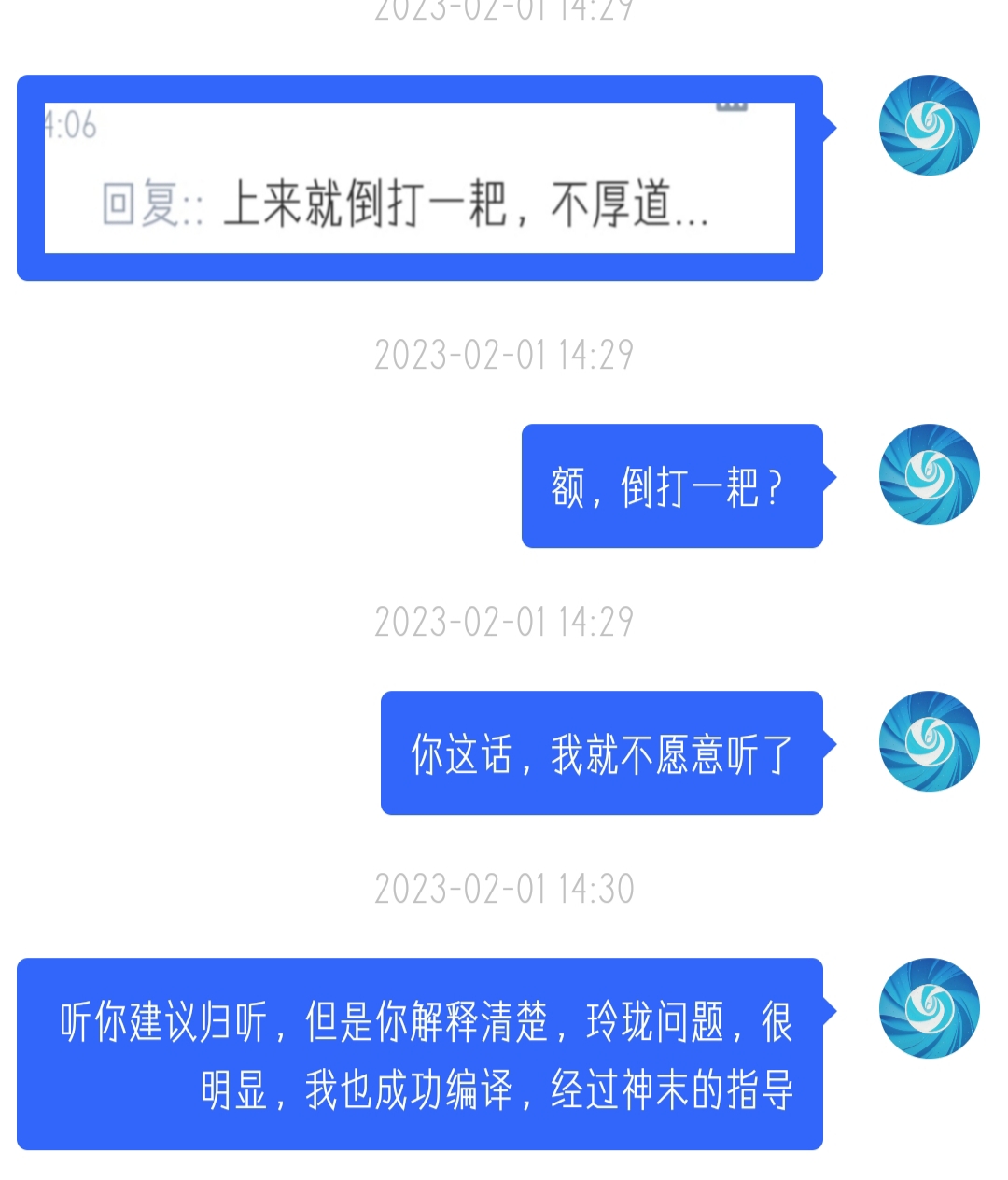Tap the long message mentioning "玲珑问题"
Image resolution: width=1008 pixels, height=1180 pixels.
[x=420, y=1055]
